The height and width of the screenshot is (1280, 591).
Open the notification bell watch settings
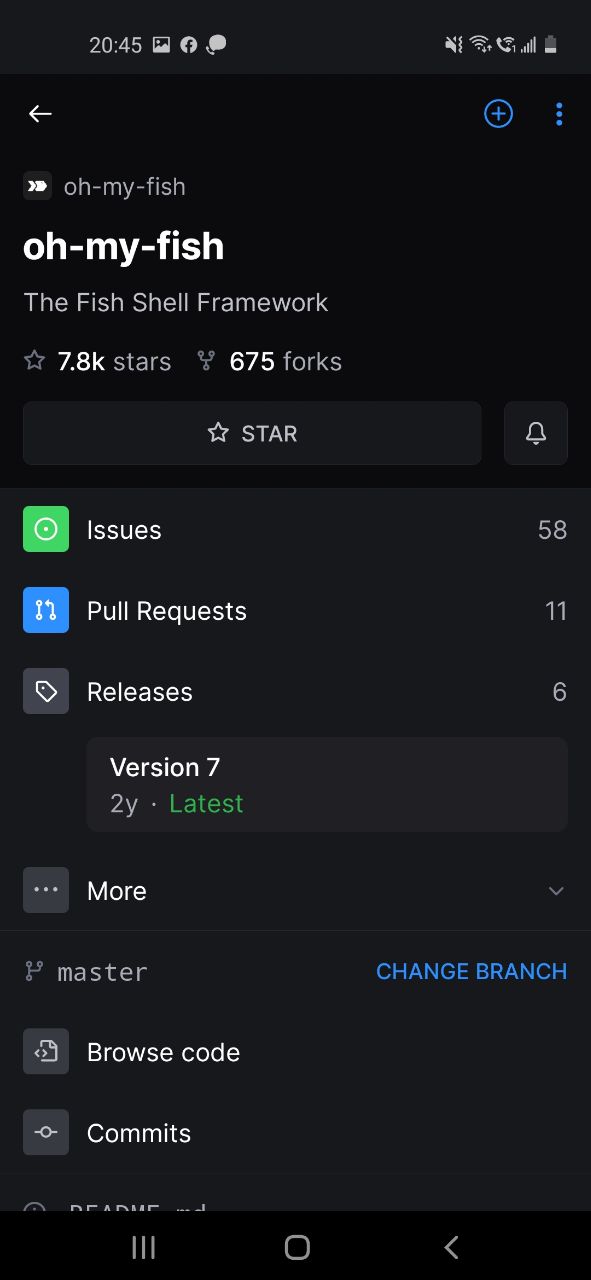(x=536, y=433)
